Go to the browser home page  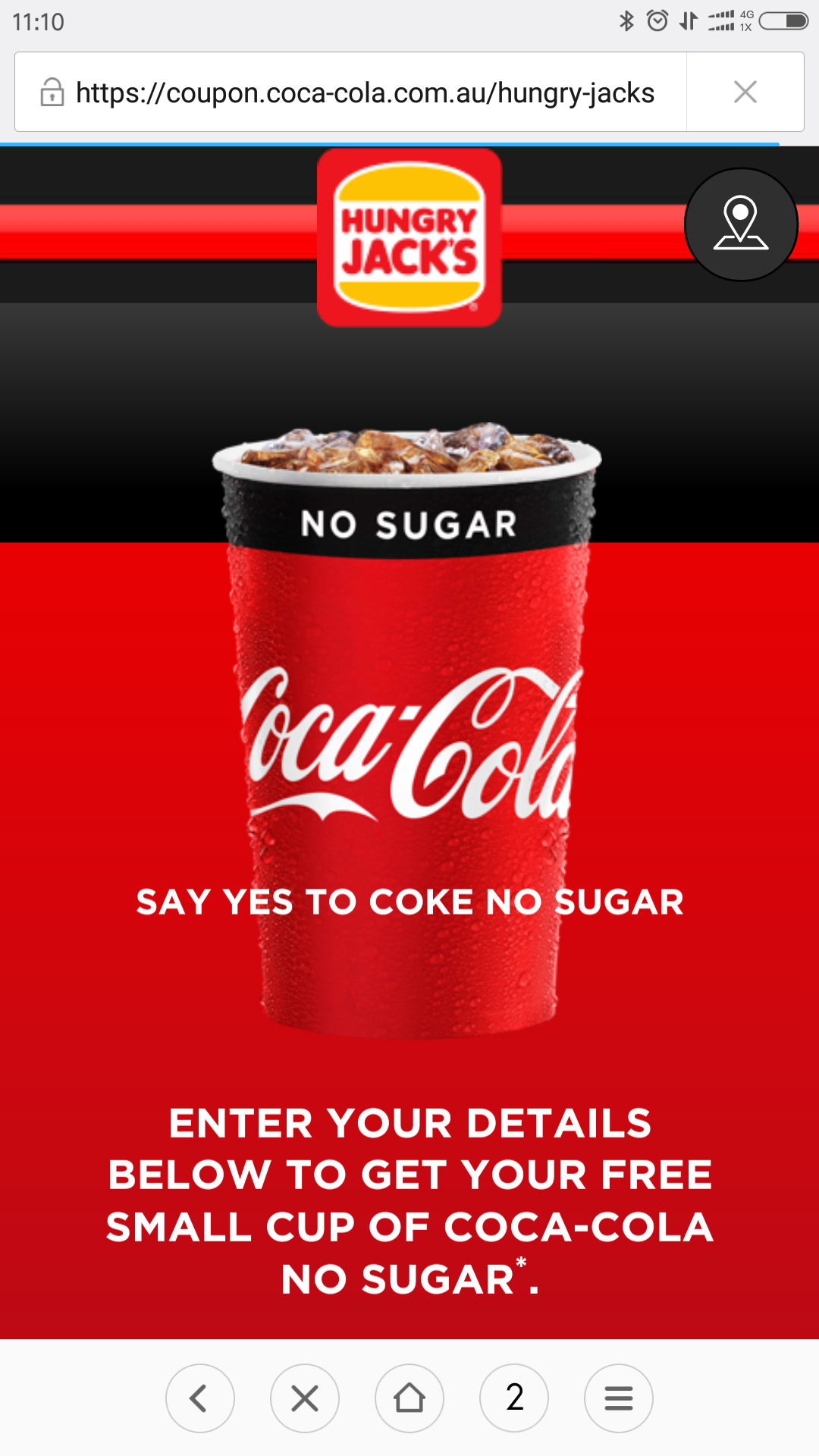(409, 1398)
